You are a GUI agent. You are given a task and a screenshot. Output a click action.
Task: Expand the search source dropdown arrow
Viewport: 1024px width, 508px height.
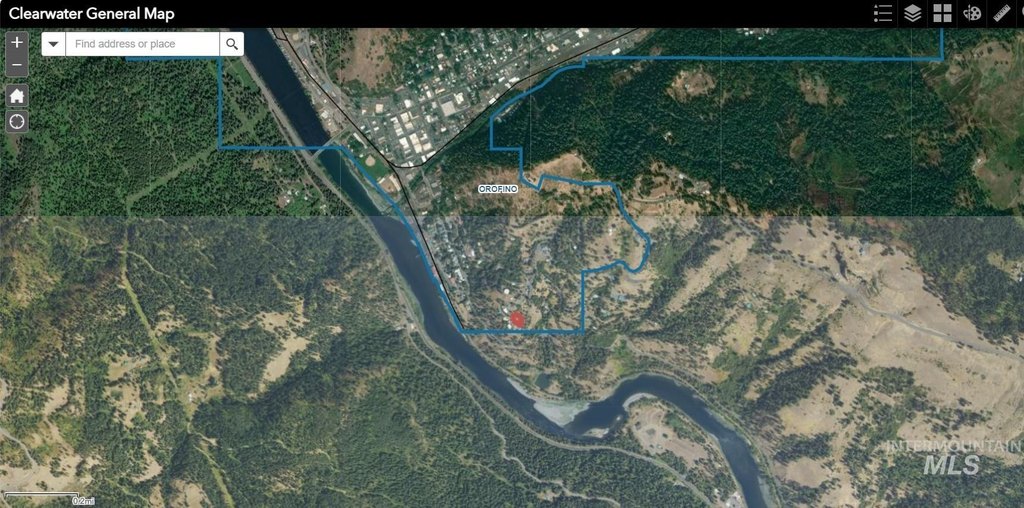click(x=53, y=44)
